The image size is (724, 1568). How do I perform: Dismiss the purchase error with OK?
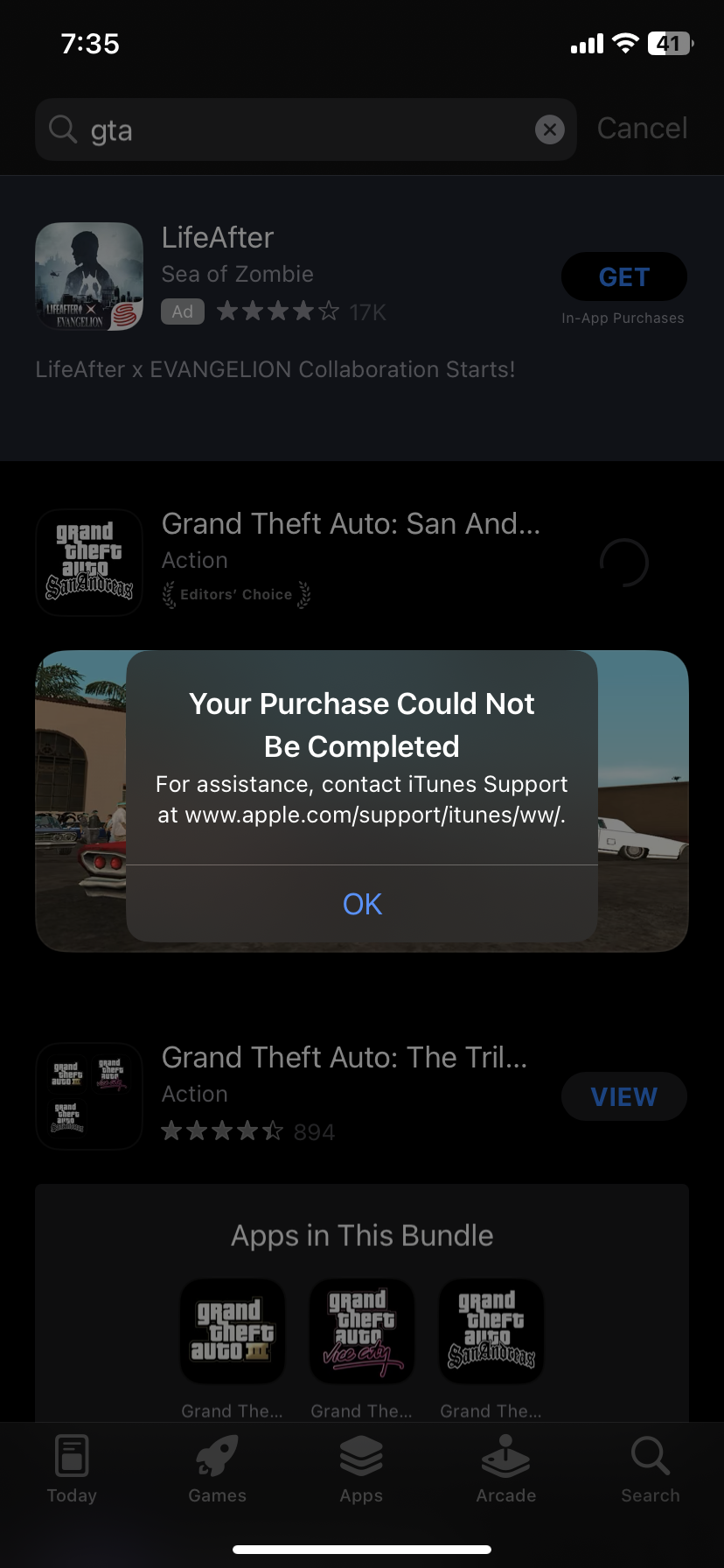pos(362,904)
